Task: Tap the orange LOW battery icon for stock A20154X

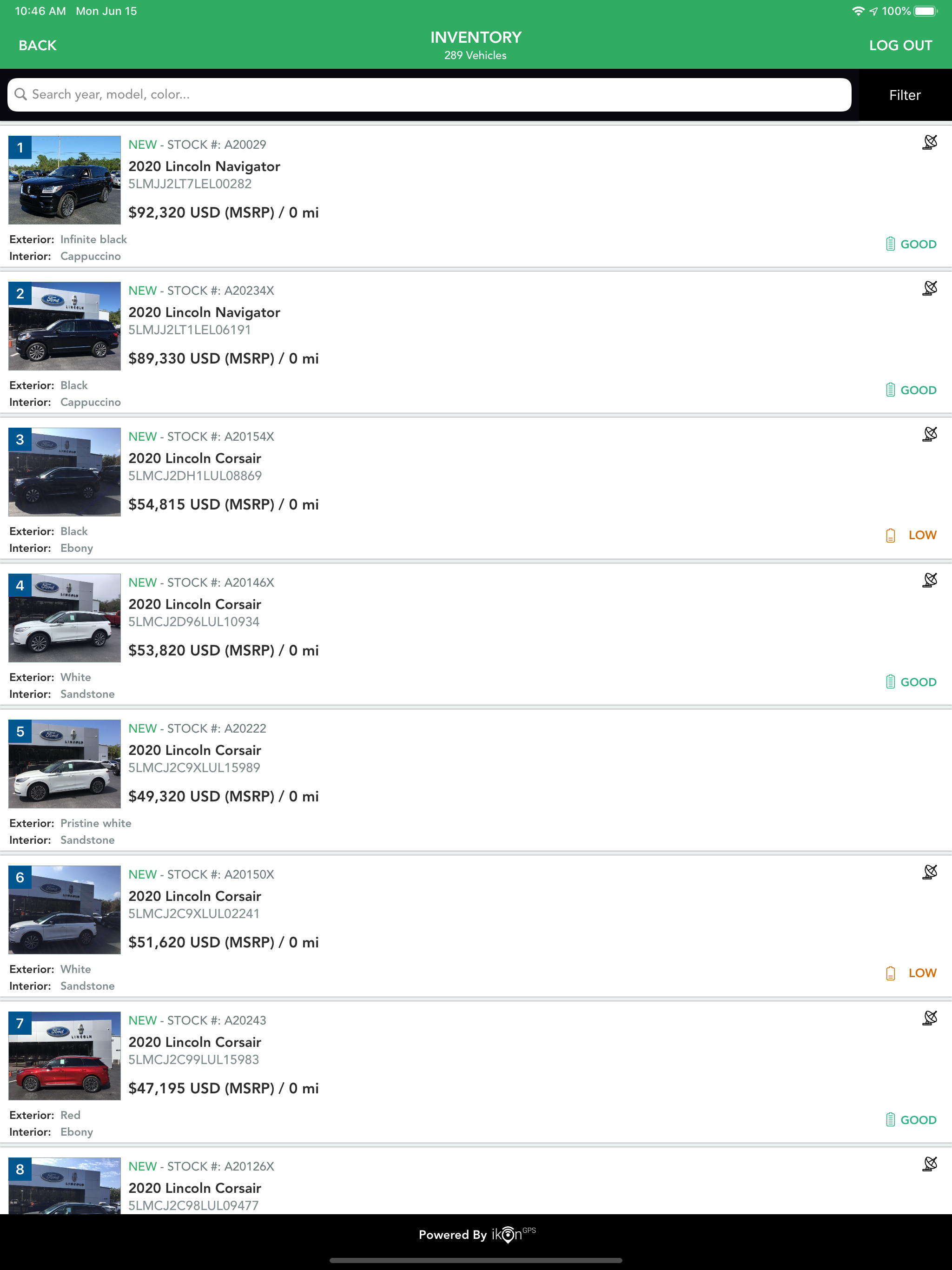Action: click(891, 535)
